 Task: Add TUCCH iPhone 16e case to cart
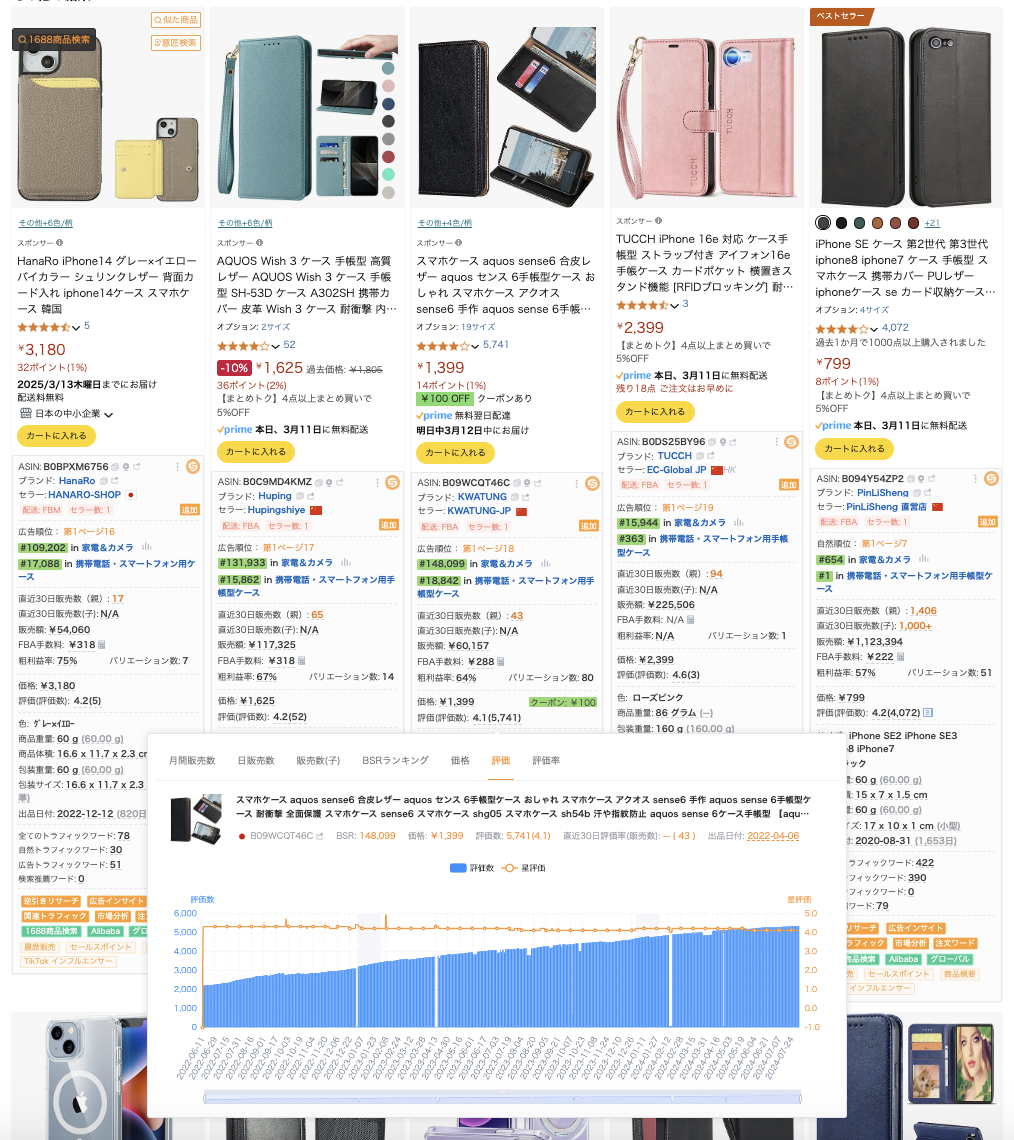pos(655,411)
